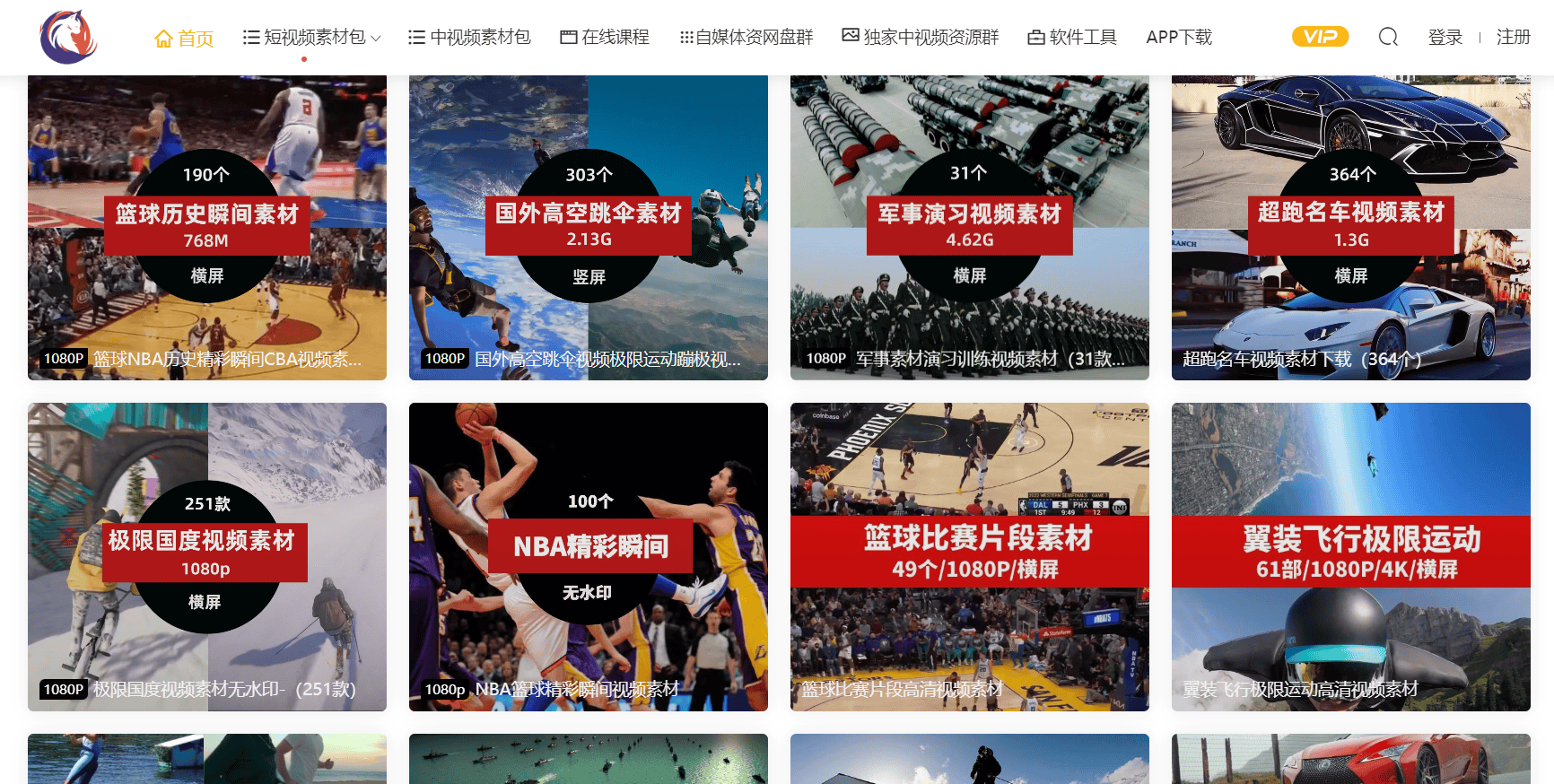
Task: Open the 翼装飞行极限运动 card
Action: (1351, 556)
